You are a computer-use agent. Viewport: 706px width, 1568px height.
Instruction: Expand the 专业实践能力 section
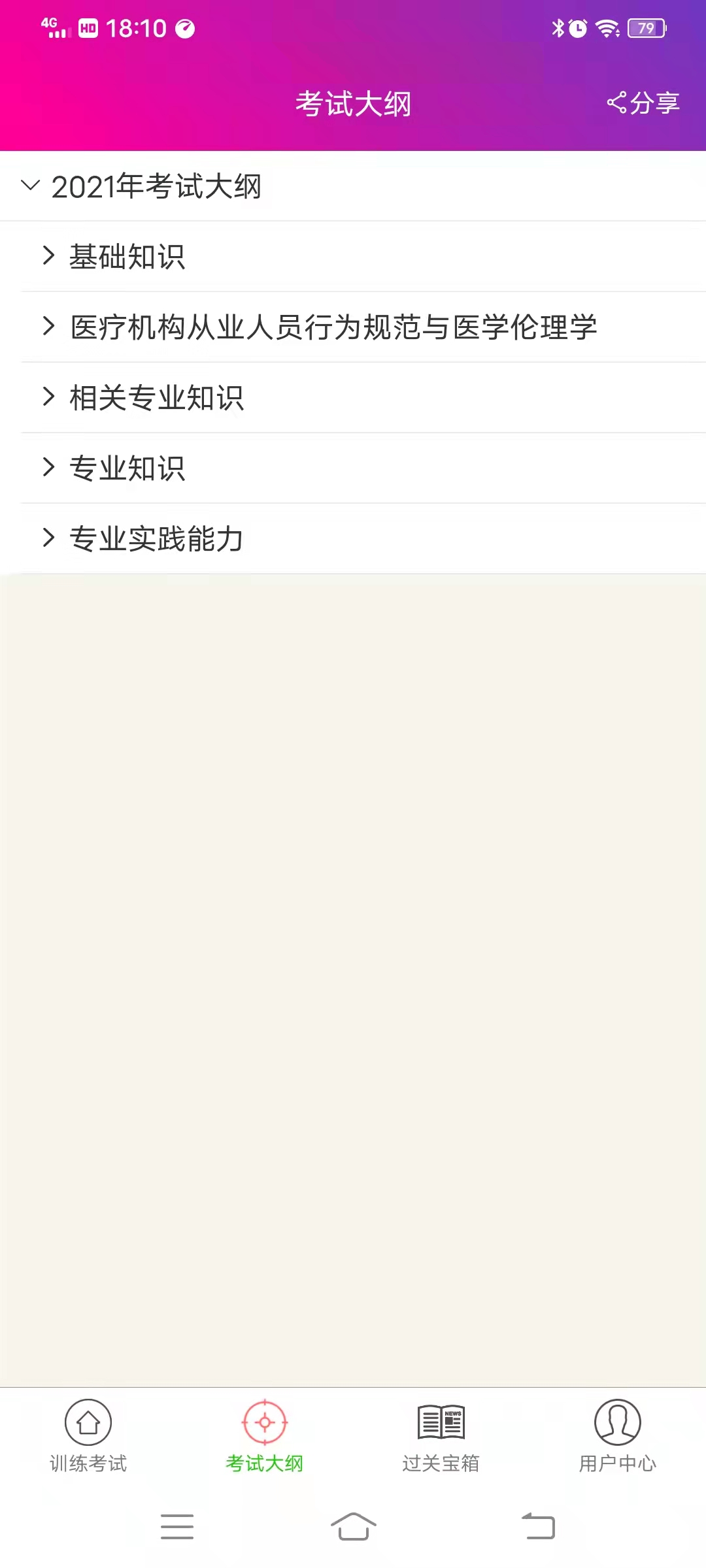157,539
